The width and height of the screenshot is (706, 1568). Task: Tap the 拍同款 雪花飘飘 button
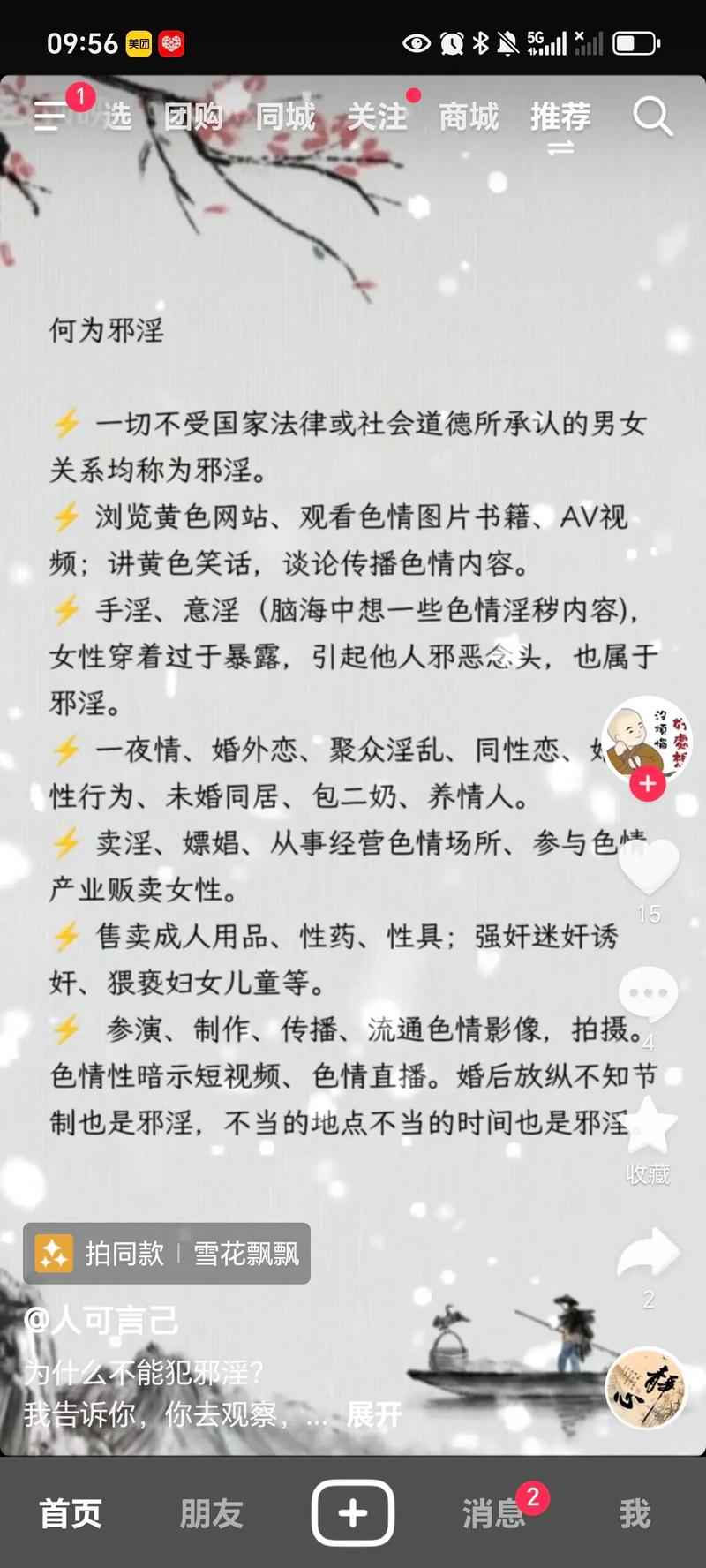click(168, 1253)
